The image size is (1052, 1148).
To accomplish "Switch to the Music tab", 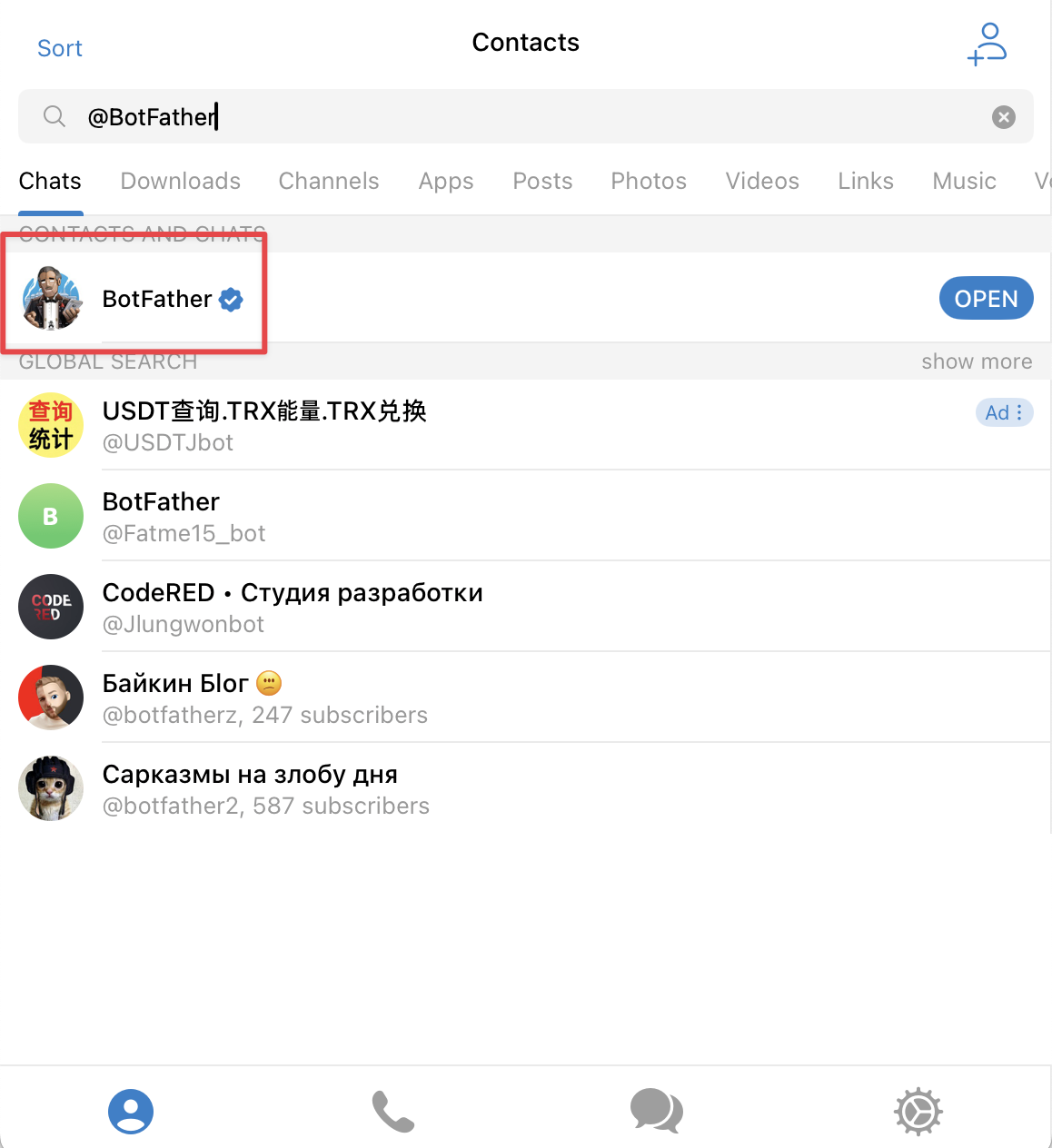I will 964,182.
